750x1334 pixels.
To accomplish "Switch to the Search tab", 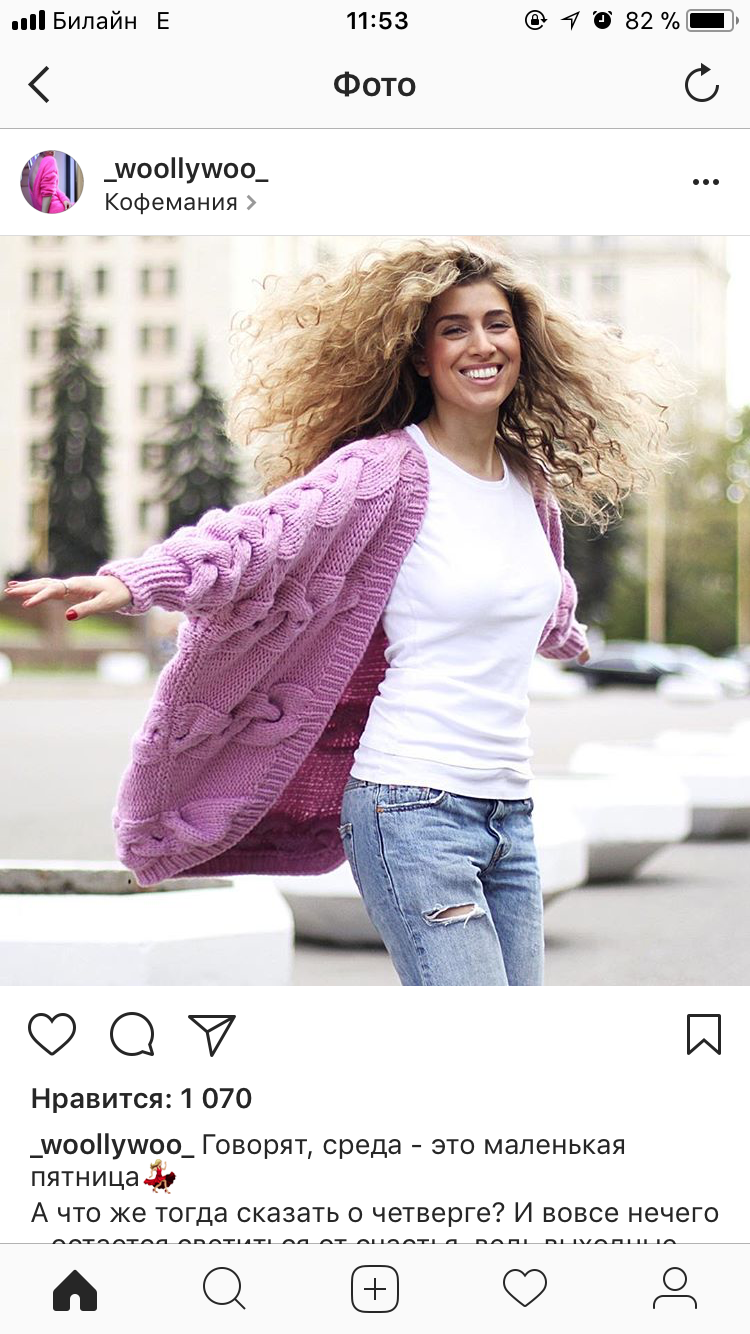I will [x=224, y=1289].
